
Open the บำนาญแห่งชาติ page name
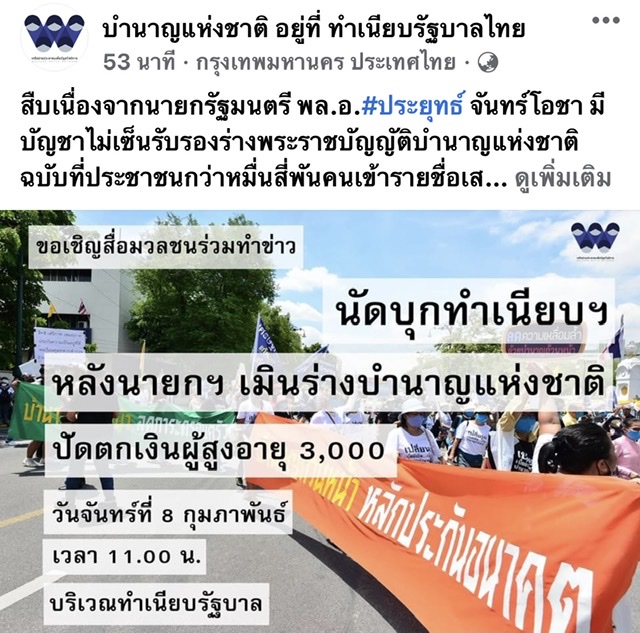[x=182, y=28]
